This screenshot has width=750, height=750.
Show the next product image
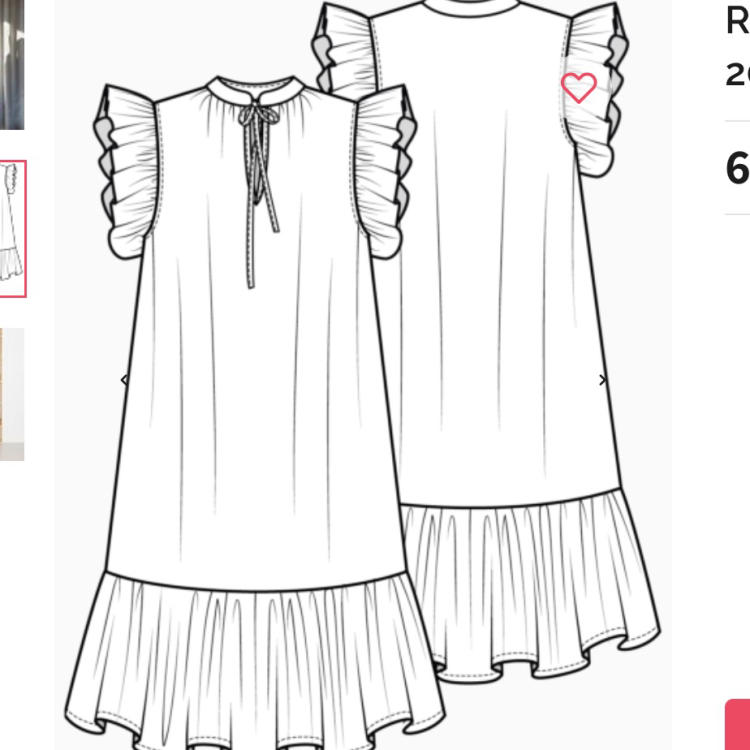point(602,380)
